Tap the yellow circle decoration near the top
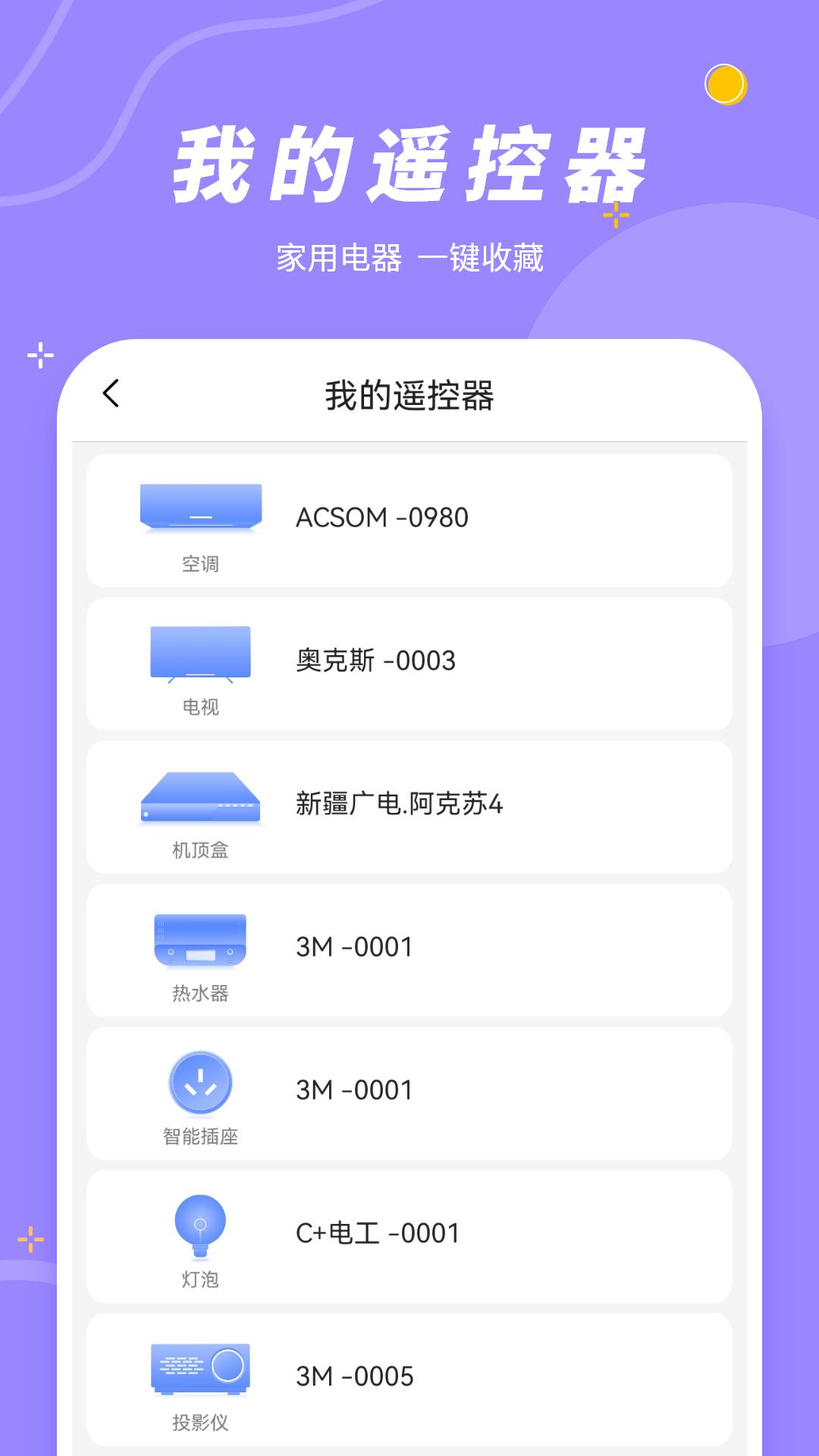The image size is (819, 1456). [725, 83]
